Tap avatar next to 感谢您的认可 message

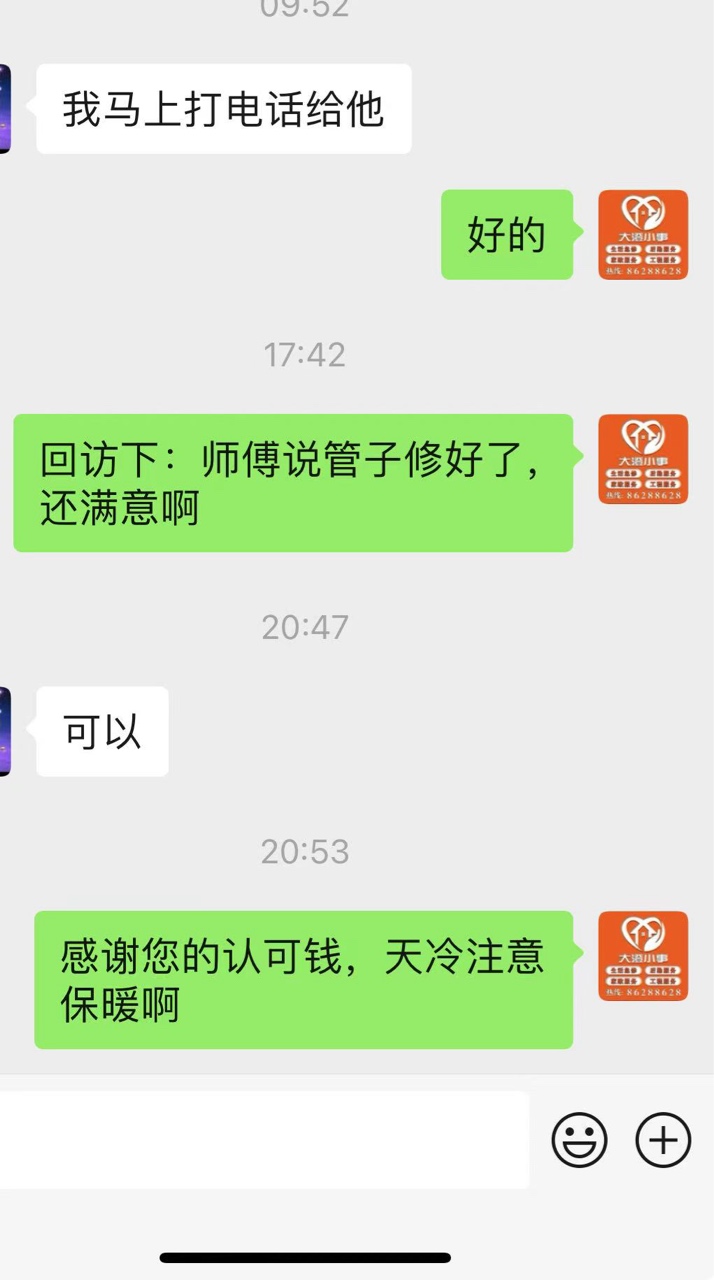click(x=643, y=956)
